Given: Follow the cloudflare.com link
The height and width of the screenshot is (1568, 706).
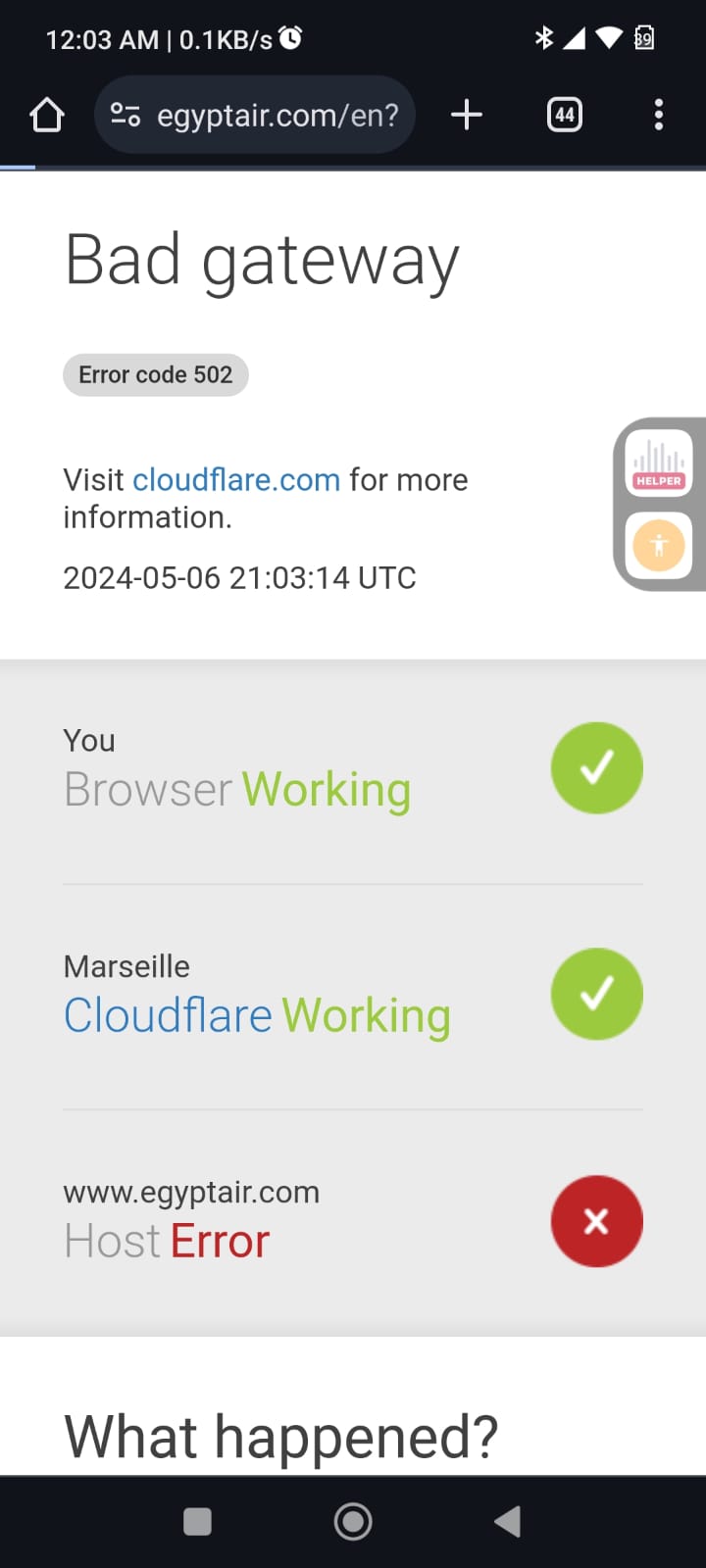Looking at the screenshot, I should pyautogui.click(x=236, y=480).
